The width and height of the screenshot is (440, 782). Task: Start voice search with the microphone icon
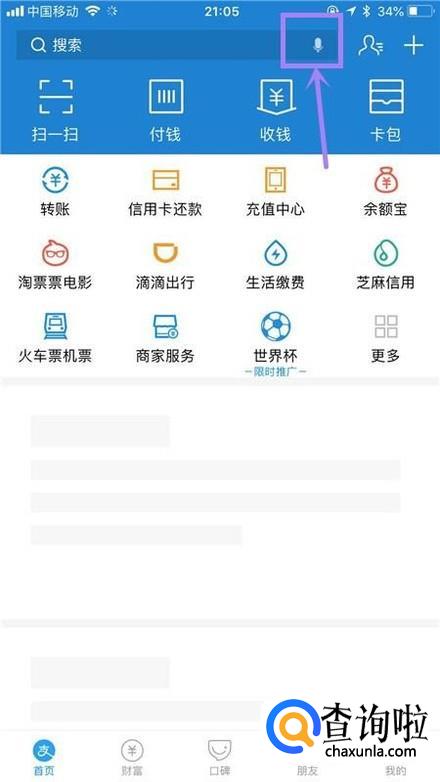coord(318,45)
